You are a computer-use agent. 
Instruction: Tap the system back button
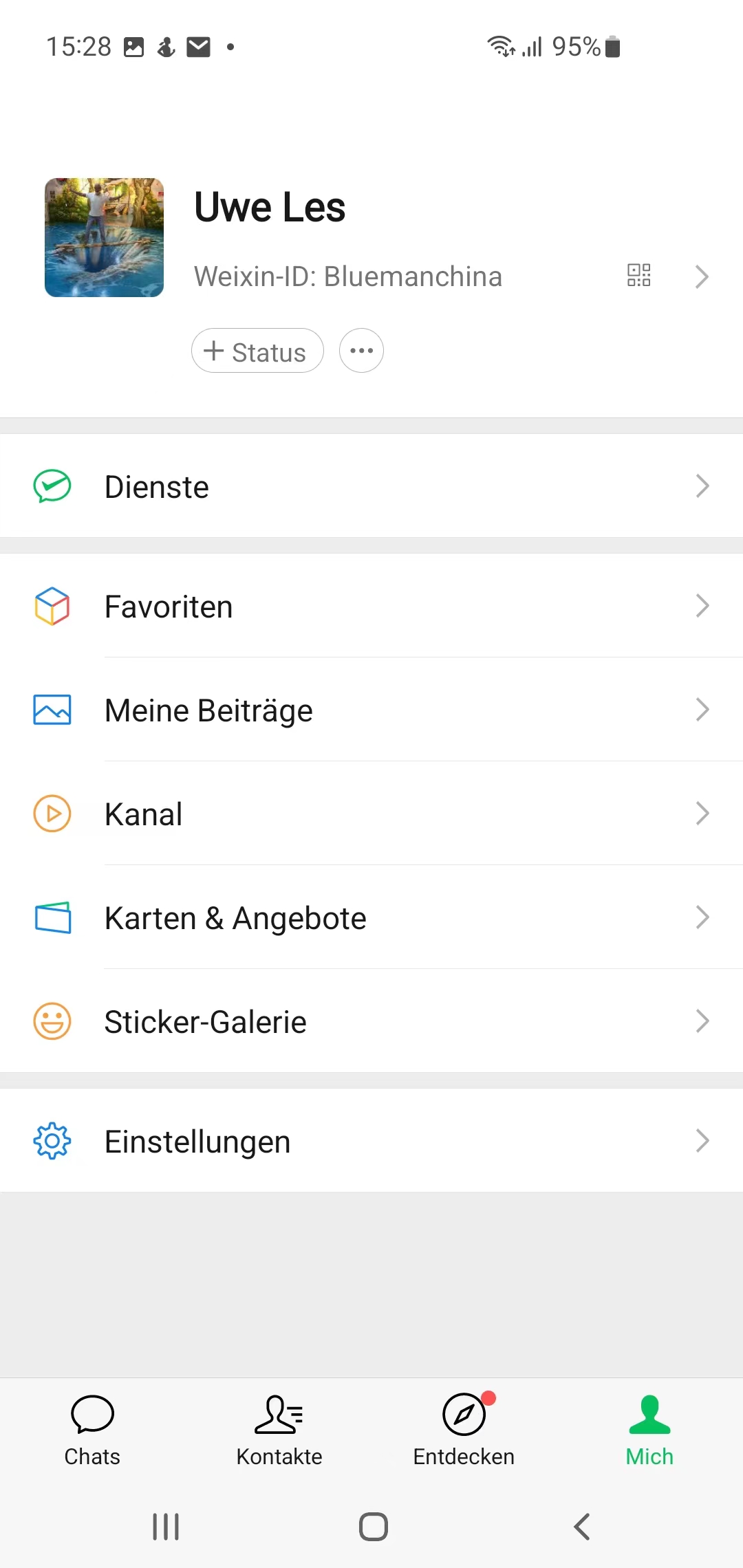tap(582, 1527)
